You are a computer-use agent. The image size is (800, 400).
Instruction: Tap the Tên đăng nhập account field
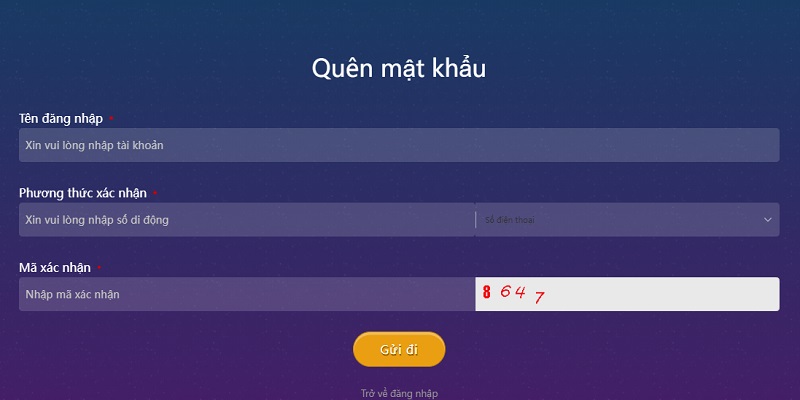pos(398,145)
